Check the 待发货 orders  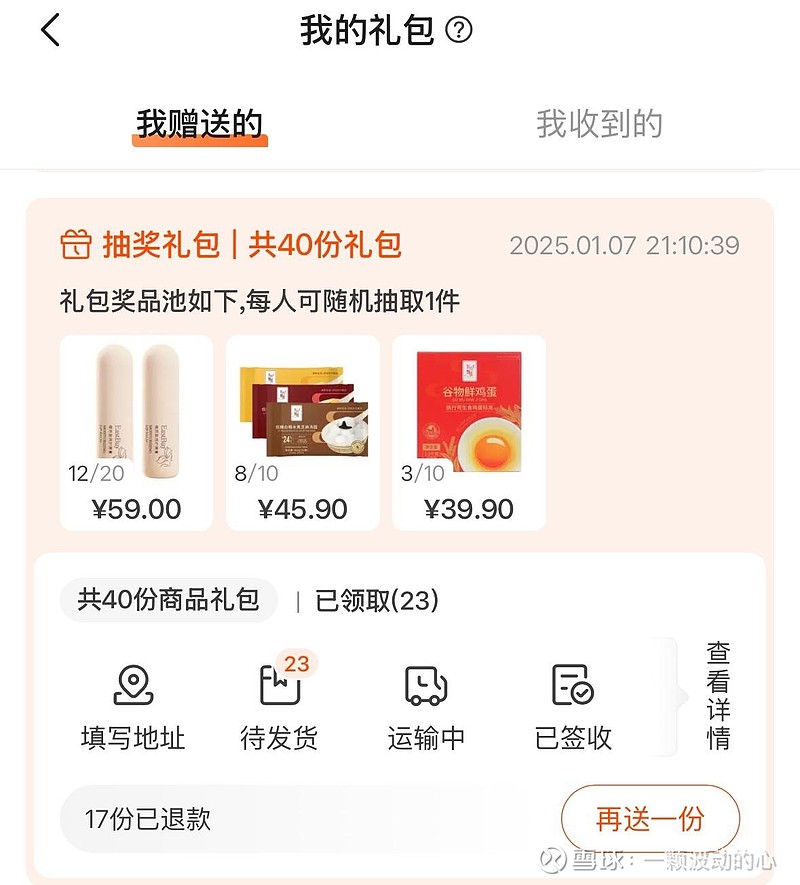pyautogui.click(x=280, y=708)
